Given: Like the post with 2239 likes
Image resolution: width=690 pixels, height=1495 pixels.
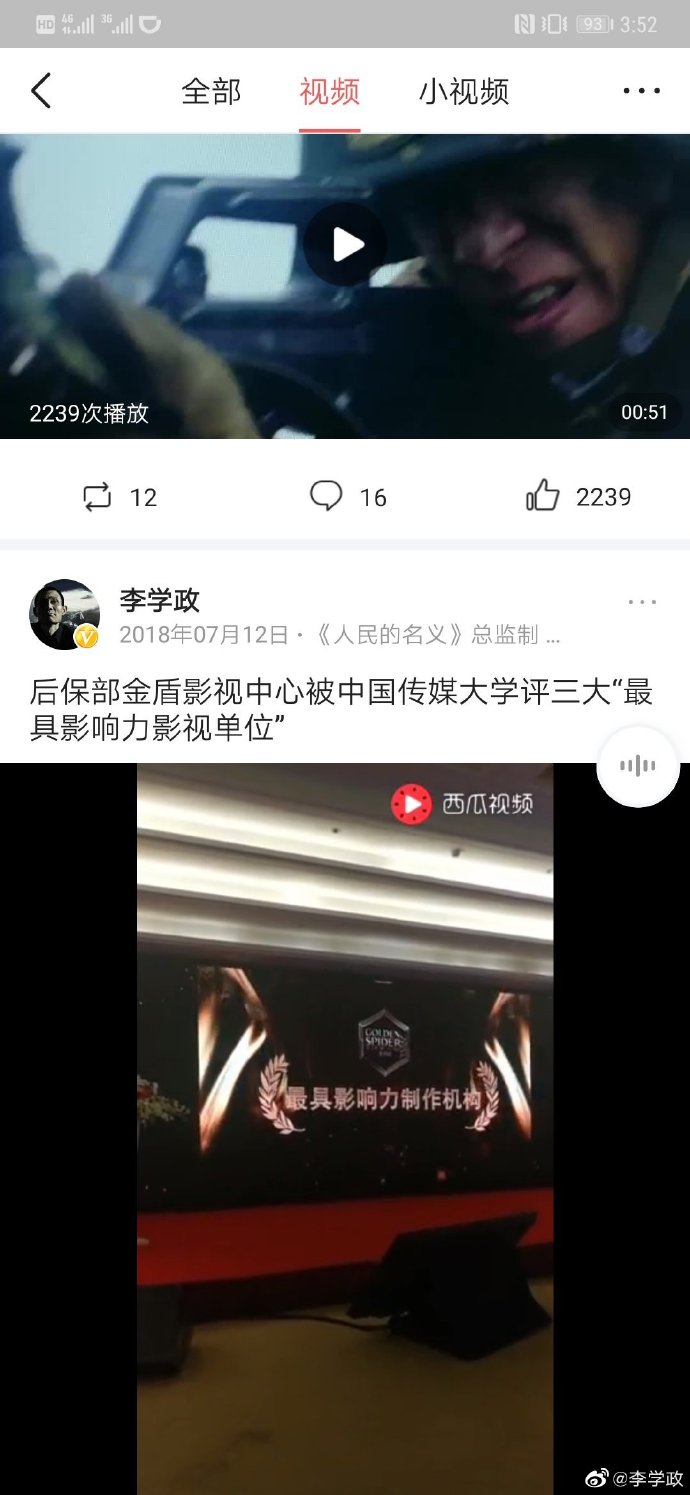Looking at the screenshot, I should pyautogui.click(x=578, y=497).
